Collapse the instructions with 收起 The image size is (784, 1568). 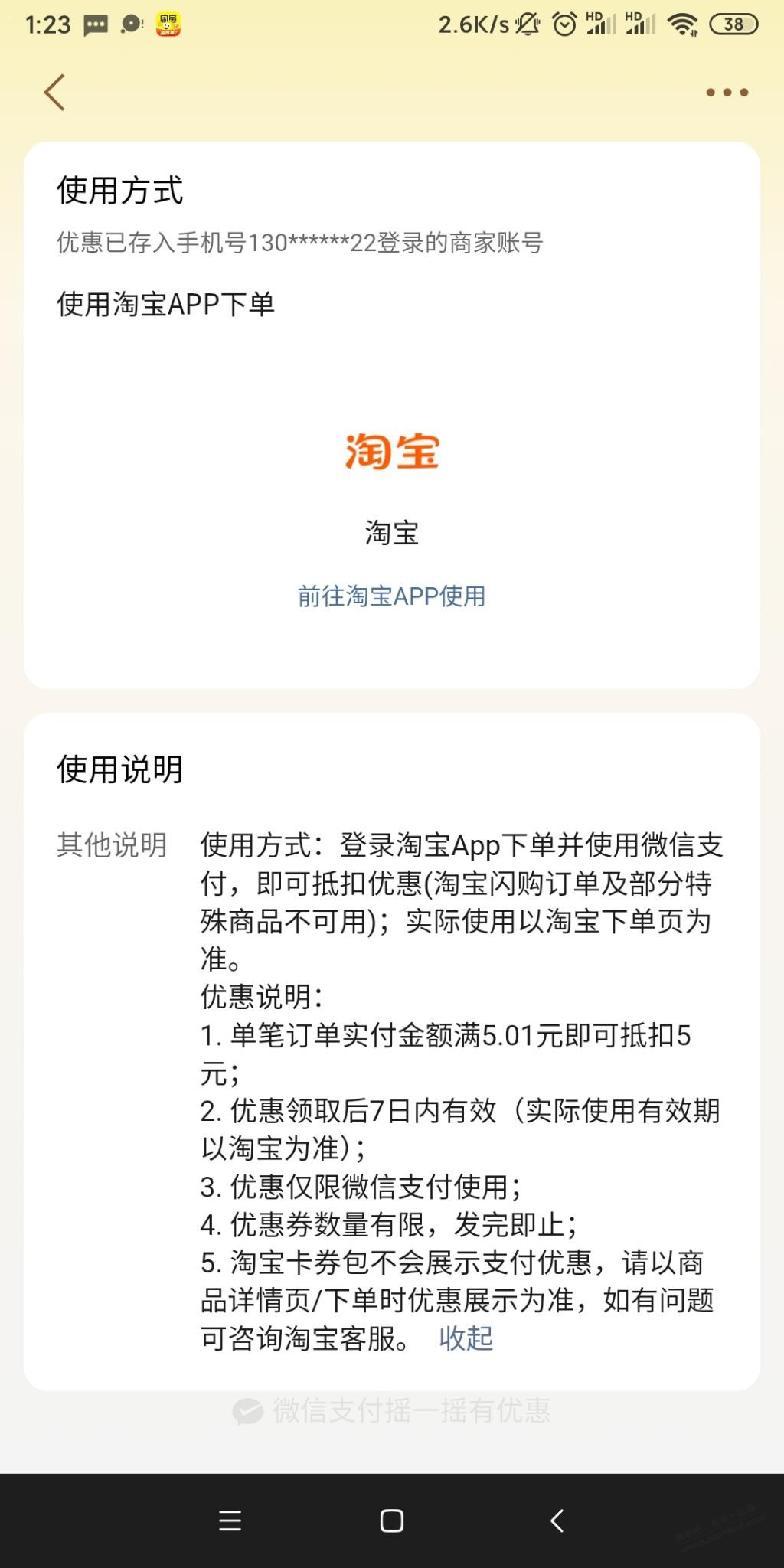coord(465,1338)
